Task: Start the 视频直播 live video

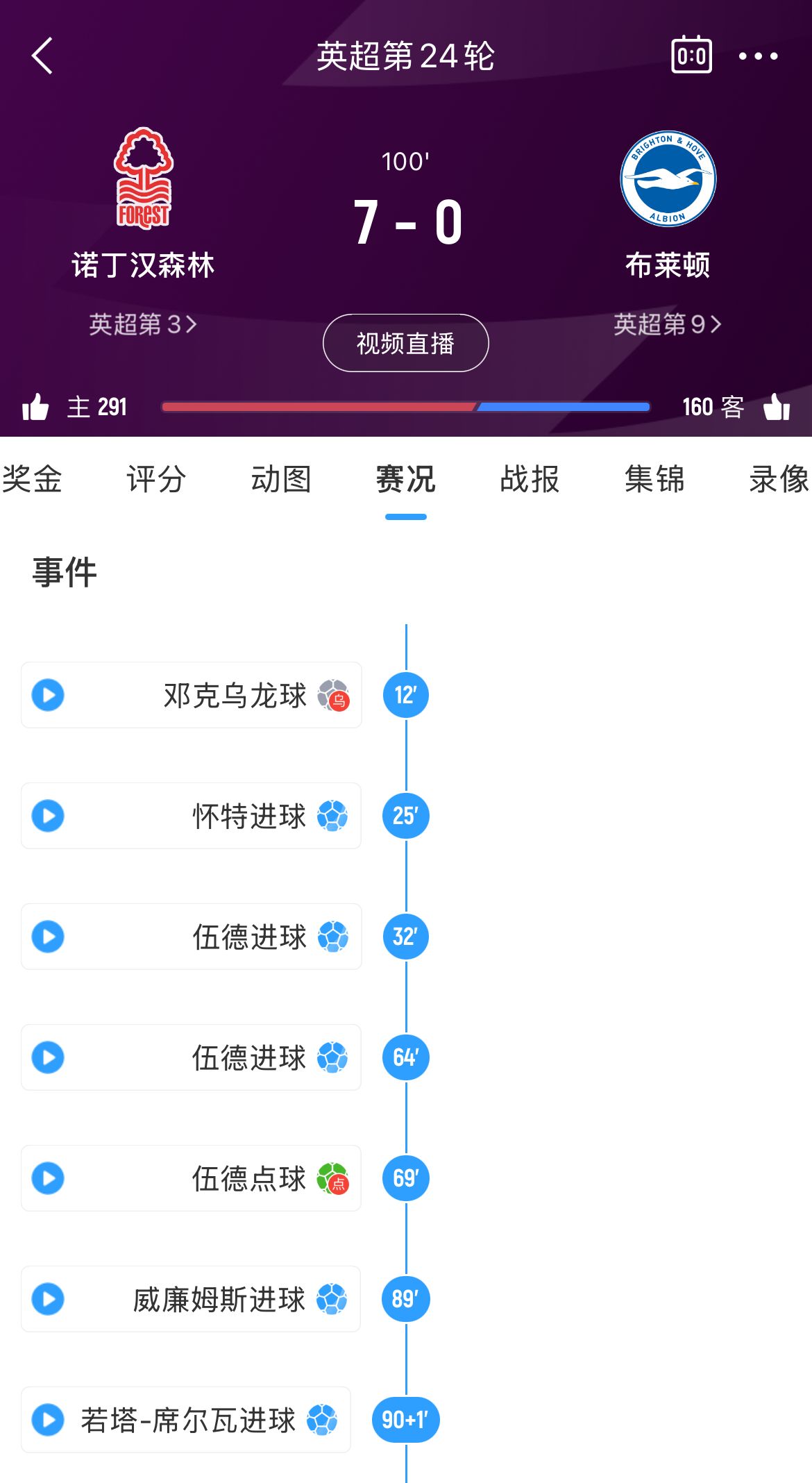Action: [x=405, y=343]
